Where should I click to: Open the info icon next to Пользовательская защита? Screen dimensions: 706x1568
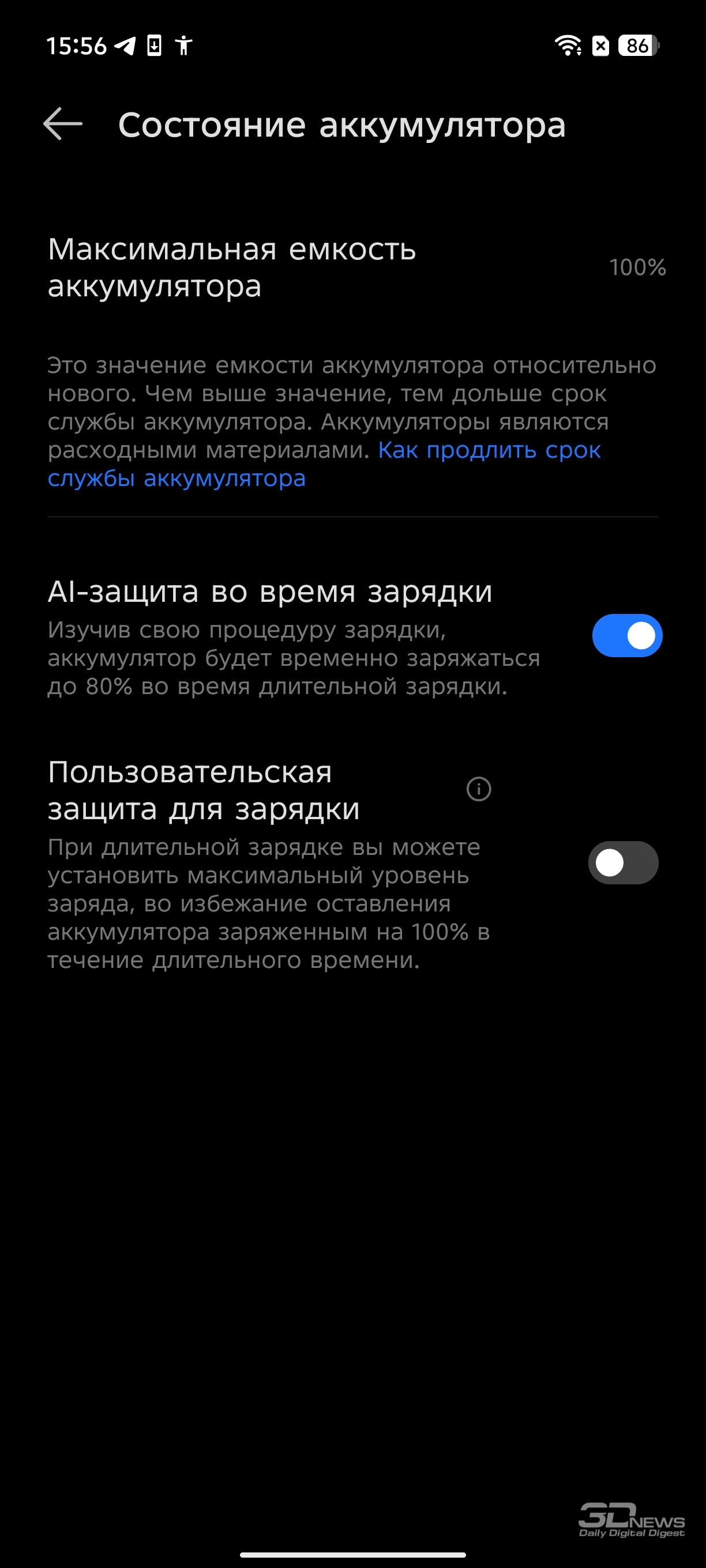479,790
